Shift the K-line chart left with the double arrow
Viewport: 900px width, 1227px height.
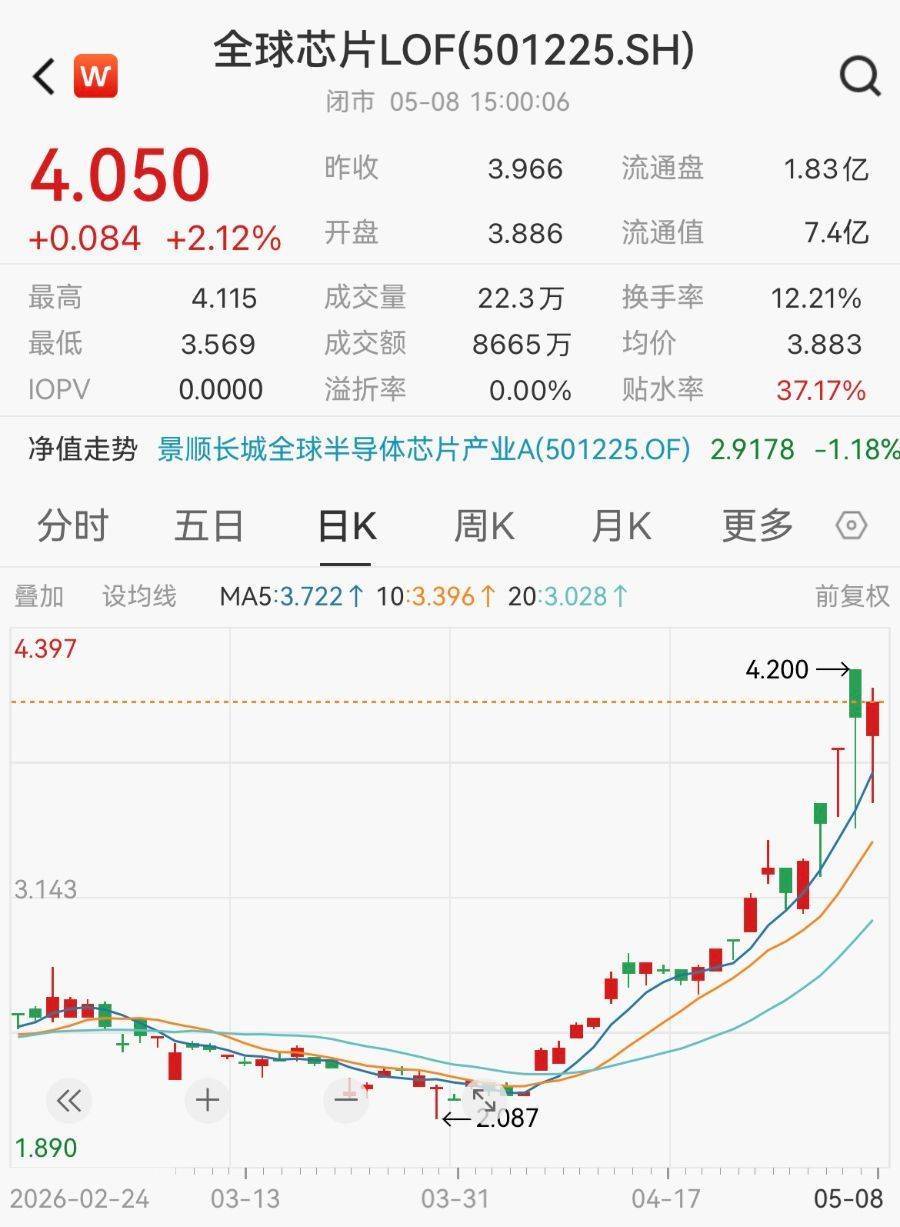pyautogui.click(x=69, y=1101)
